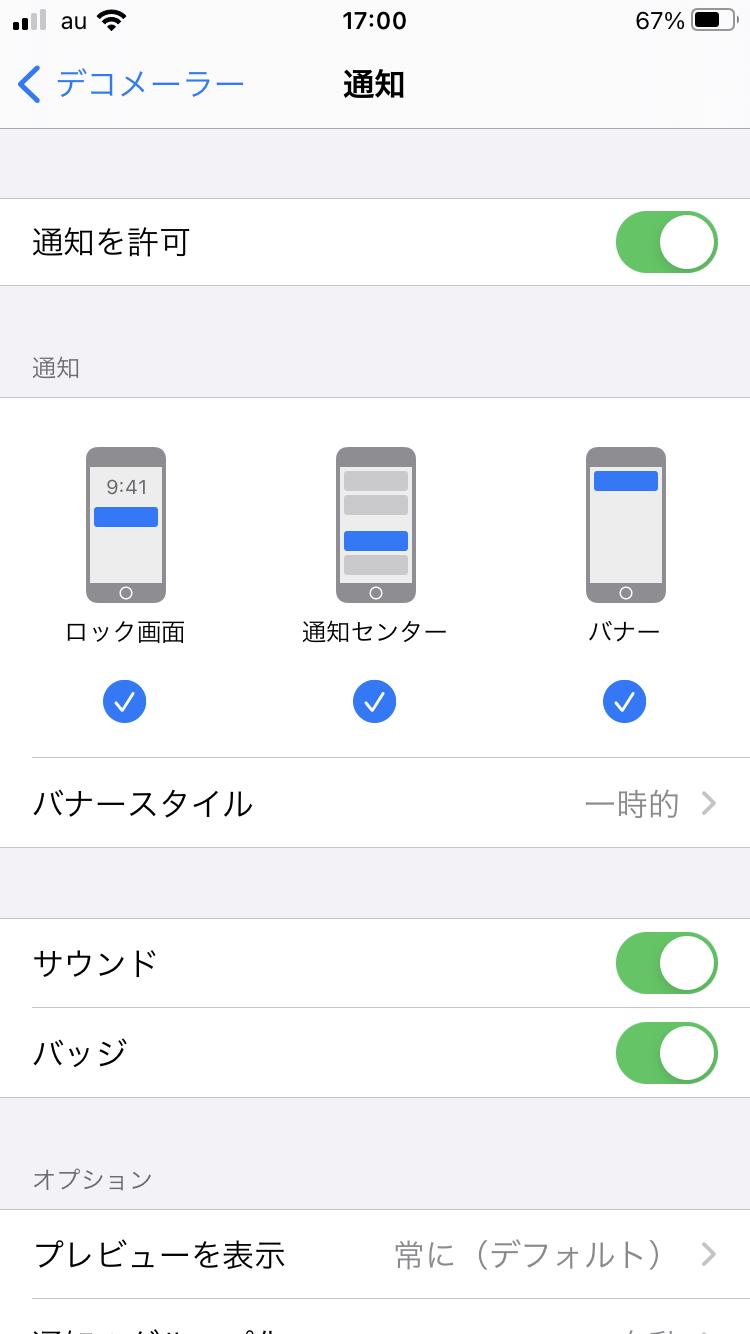Uncheck the 通知センター alert option

375,702
